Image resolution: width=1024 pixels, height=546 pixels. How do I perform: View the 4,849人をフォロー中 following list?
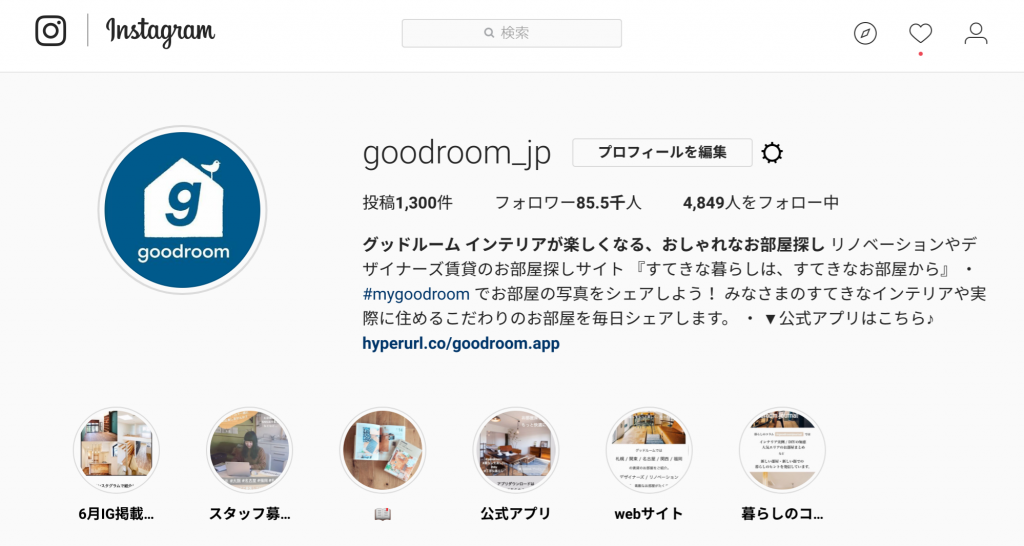coord(760,203)
